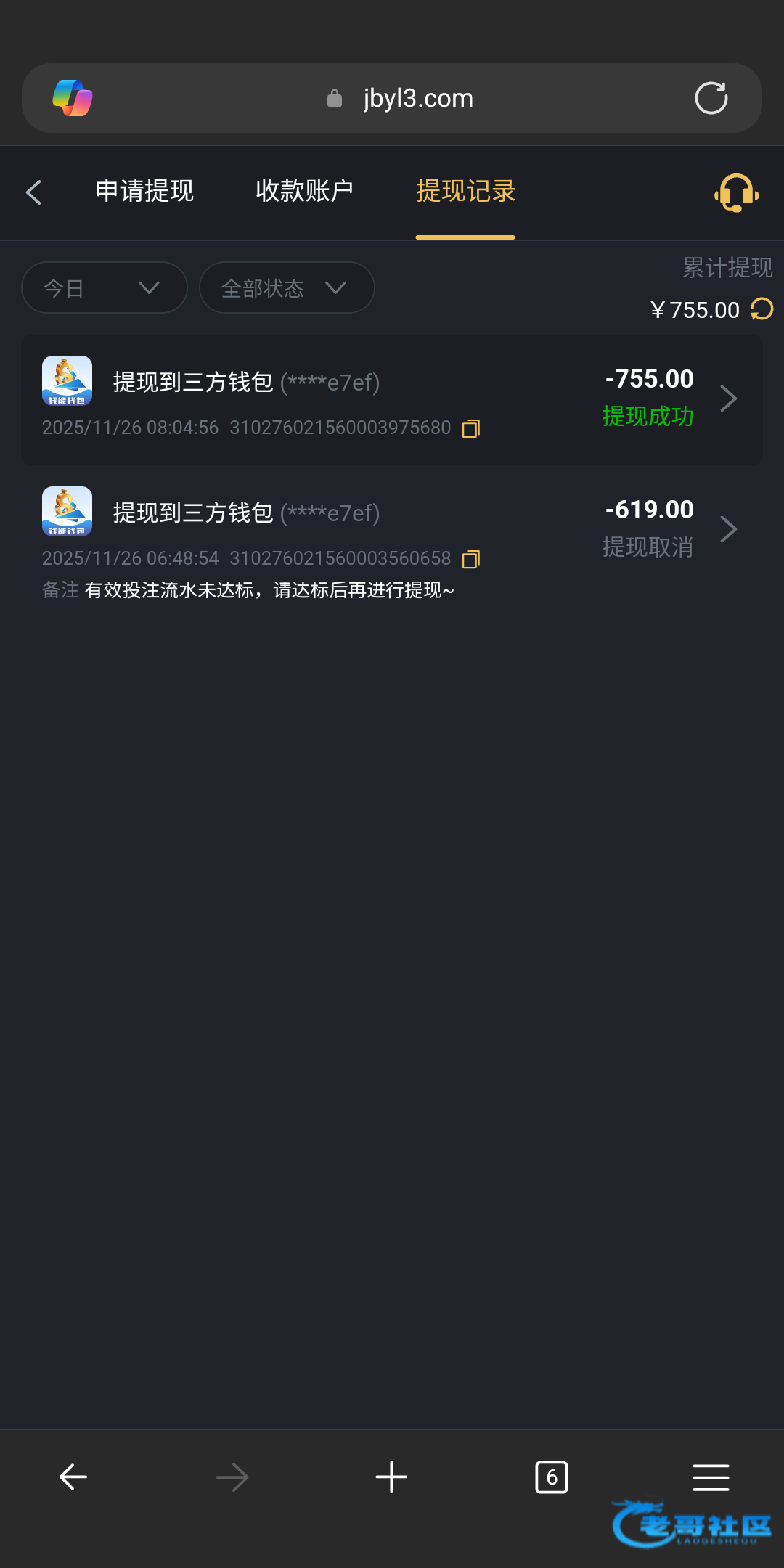The width and height of the screenshot is (784, 1568).
Task: Expand the 今日 date filter
Action: click(104, 288)
